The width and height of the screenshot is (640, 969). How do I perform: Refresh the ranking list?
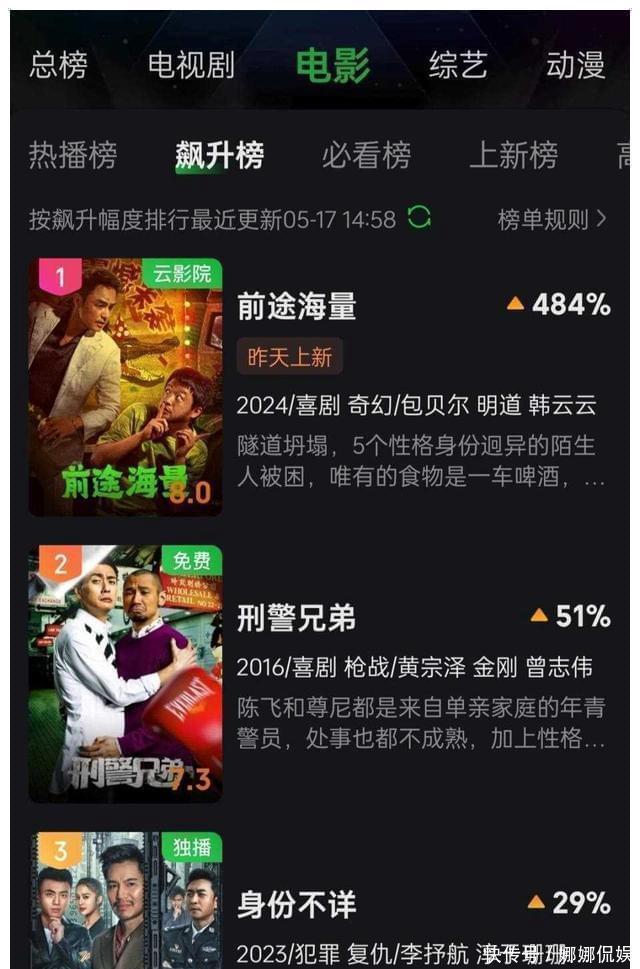pyautogui.click(x=420, y=217)
